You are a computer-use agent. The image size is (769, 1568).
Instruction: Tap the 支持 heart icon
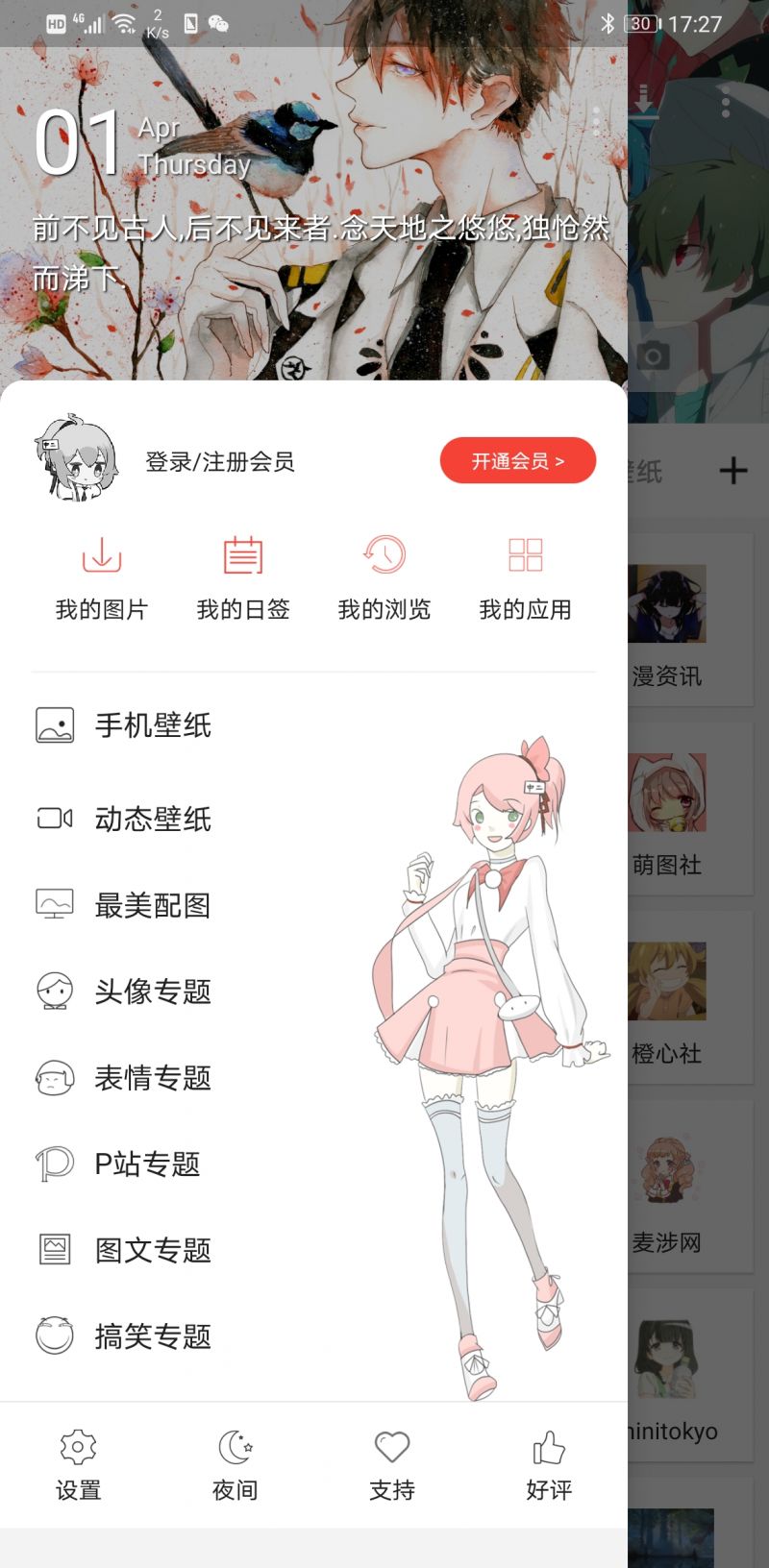click(391, 1465)
